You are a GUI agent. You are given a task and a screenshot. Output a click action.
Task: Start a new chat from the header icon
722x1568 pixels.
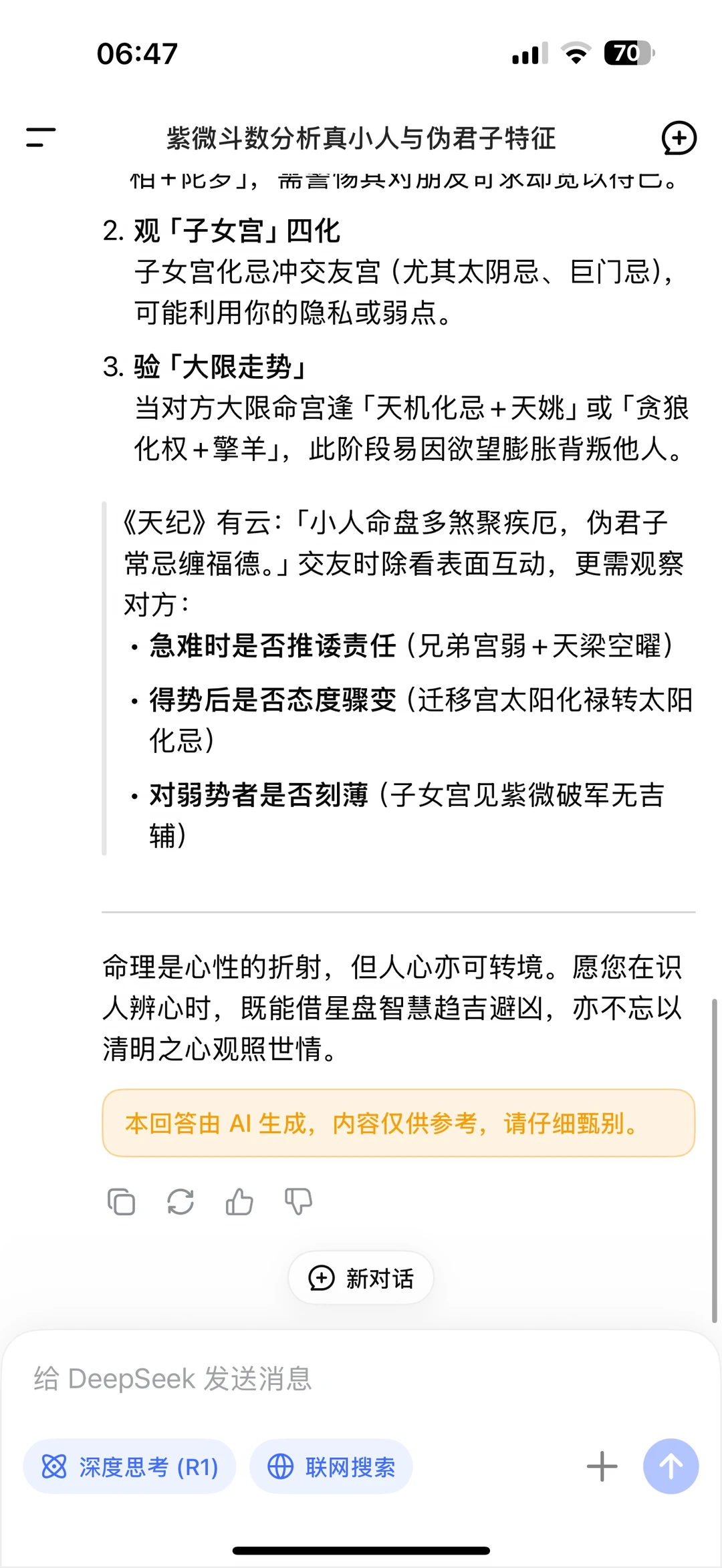click(679, 138)
